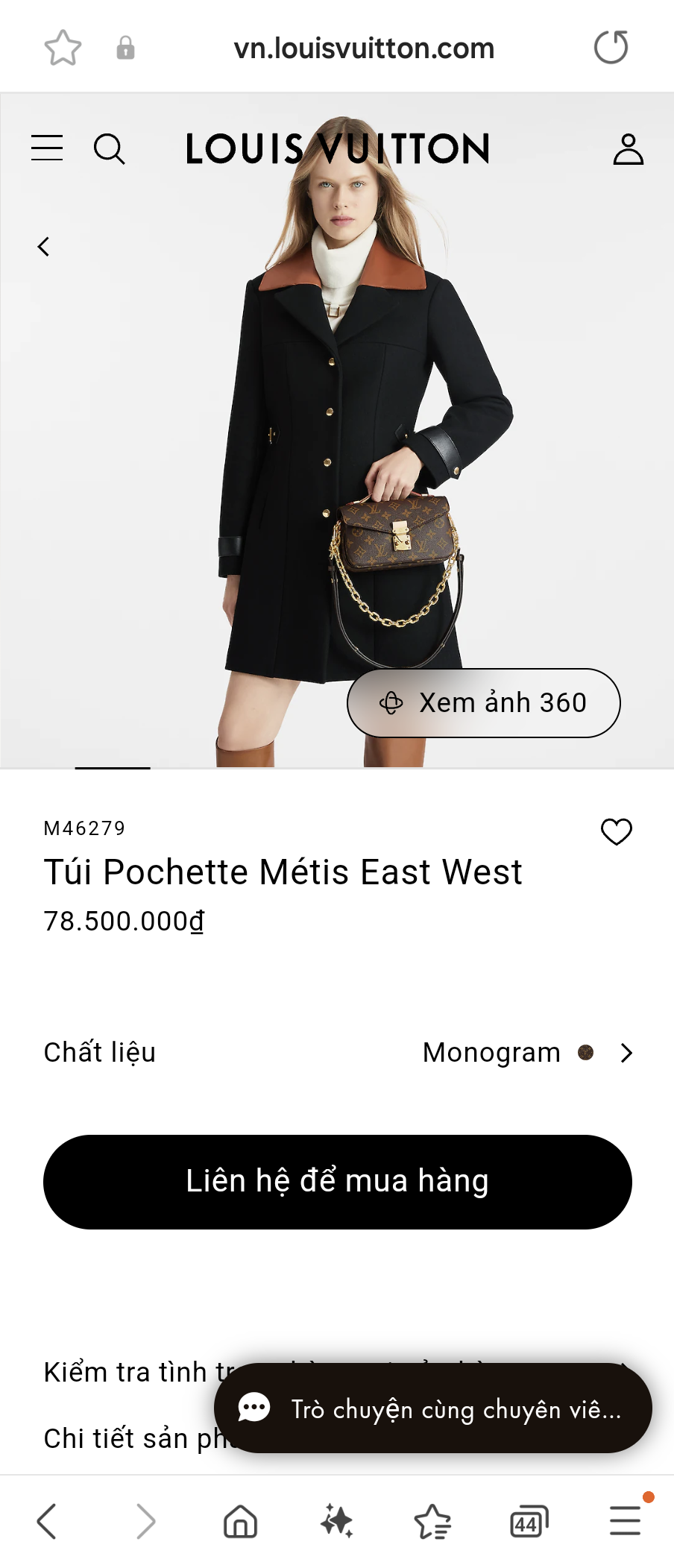Toggle the 360 photo view

pos(482,702)
